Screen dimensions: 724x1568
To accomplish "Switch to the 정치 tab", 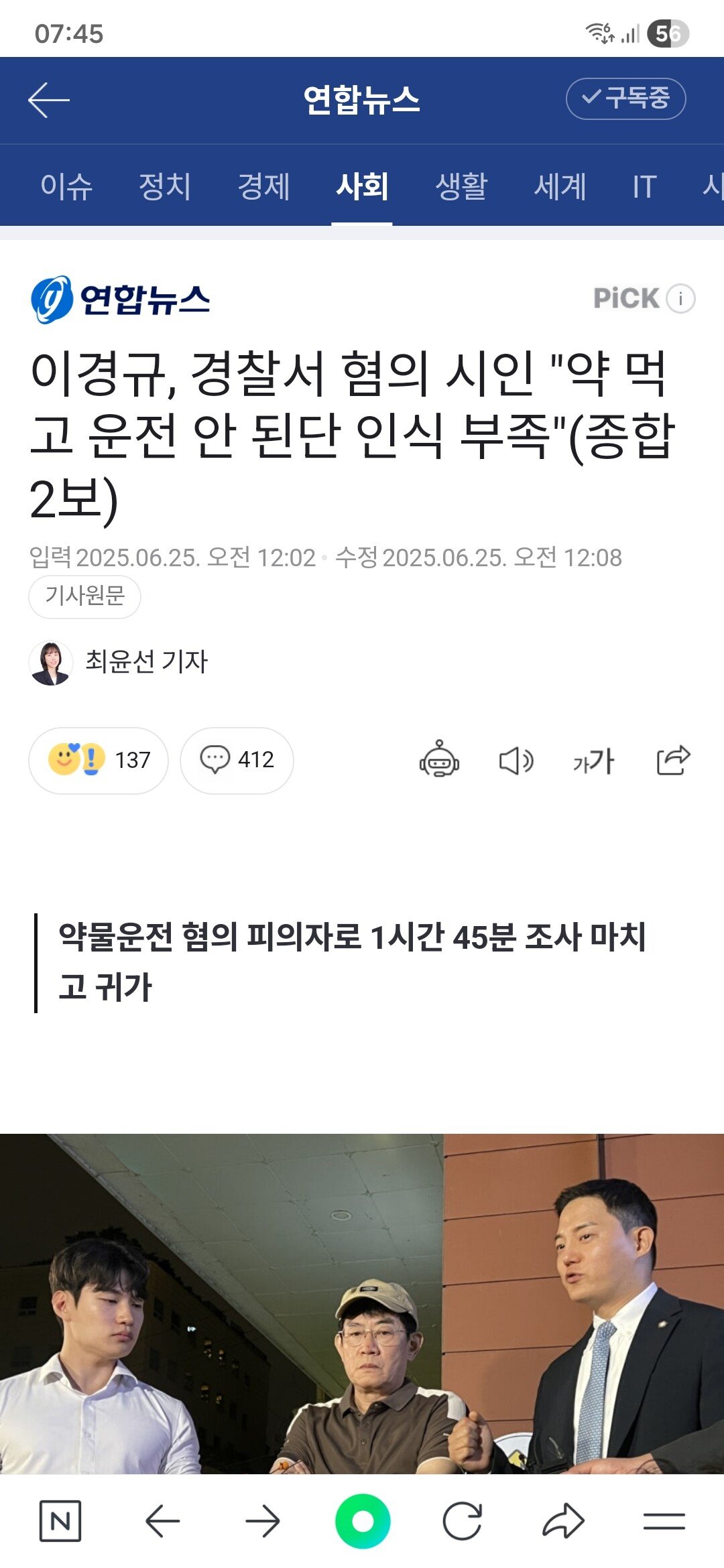I will pos(165,186).
